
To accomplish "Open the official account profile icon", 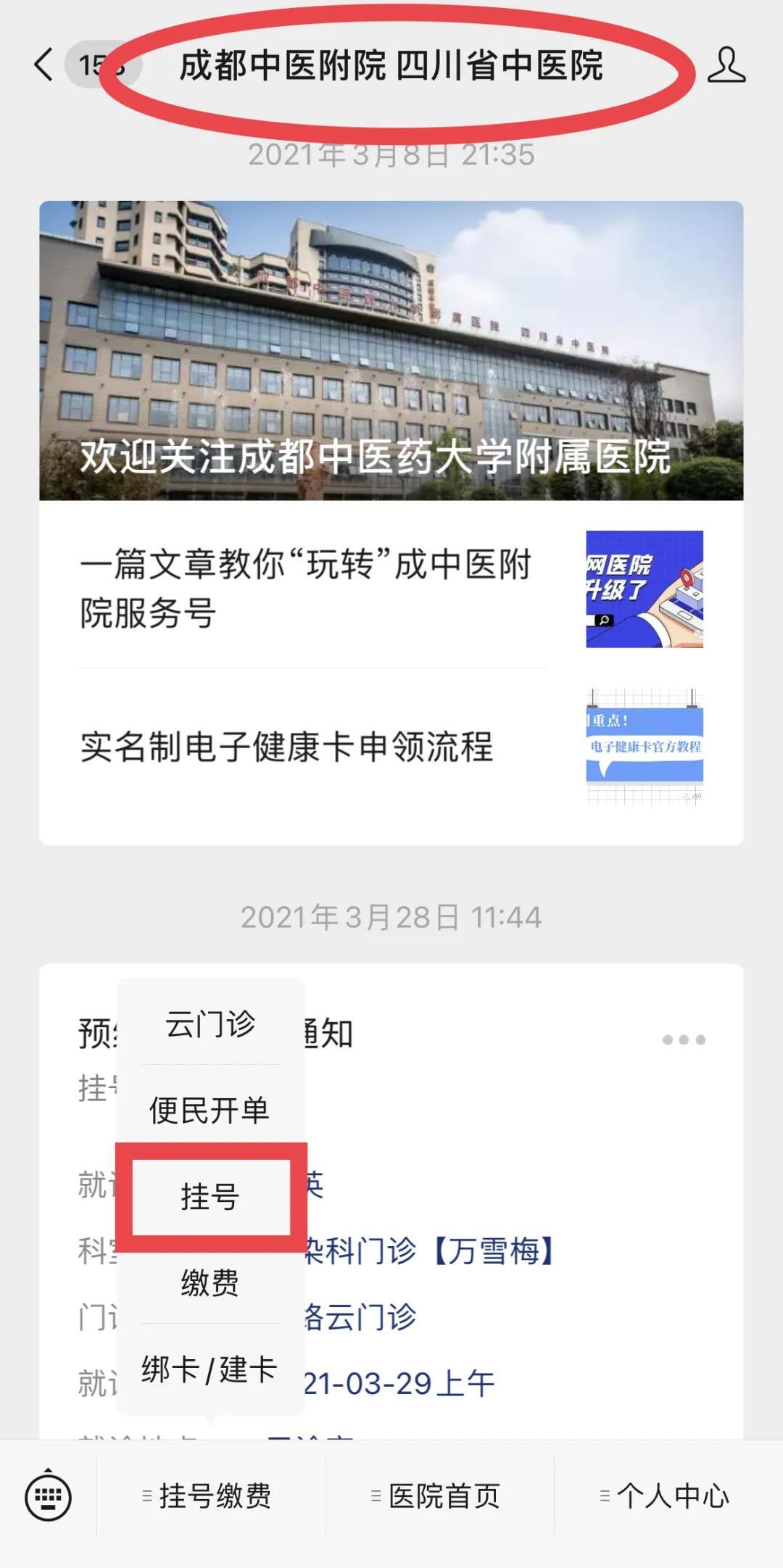I will click(726, 66).
